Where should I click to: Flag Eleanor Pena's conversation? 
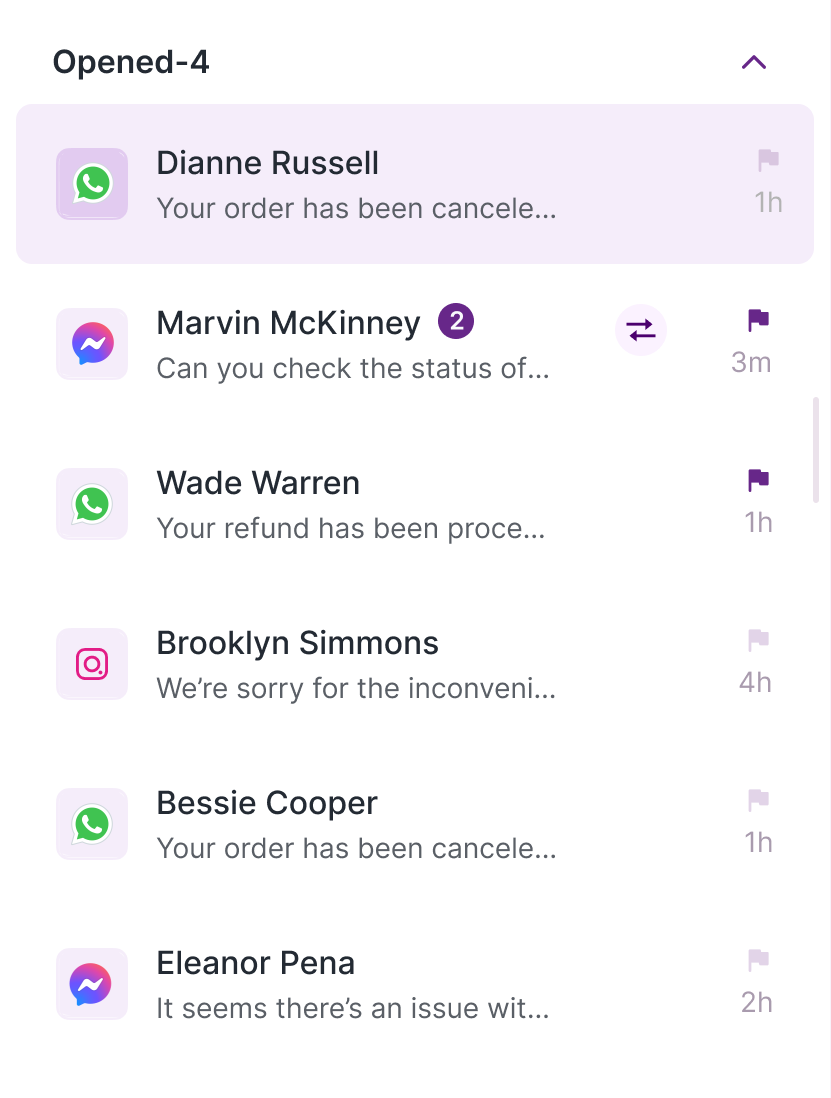[x=759, y=960]
